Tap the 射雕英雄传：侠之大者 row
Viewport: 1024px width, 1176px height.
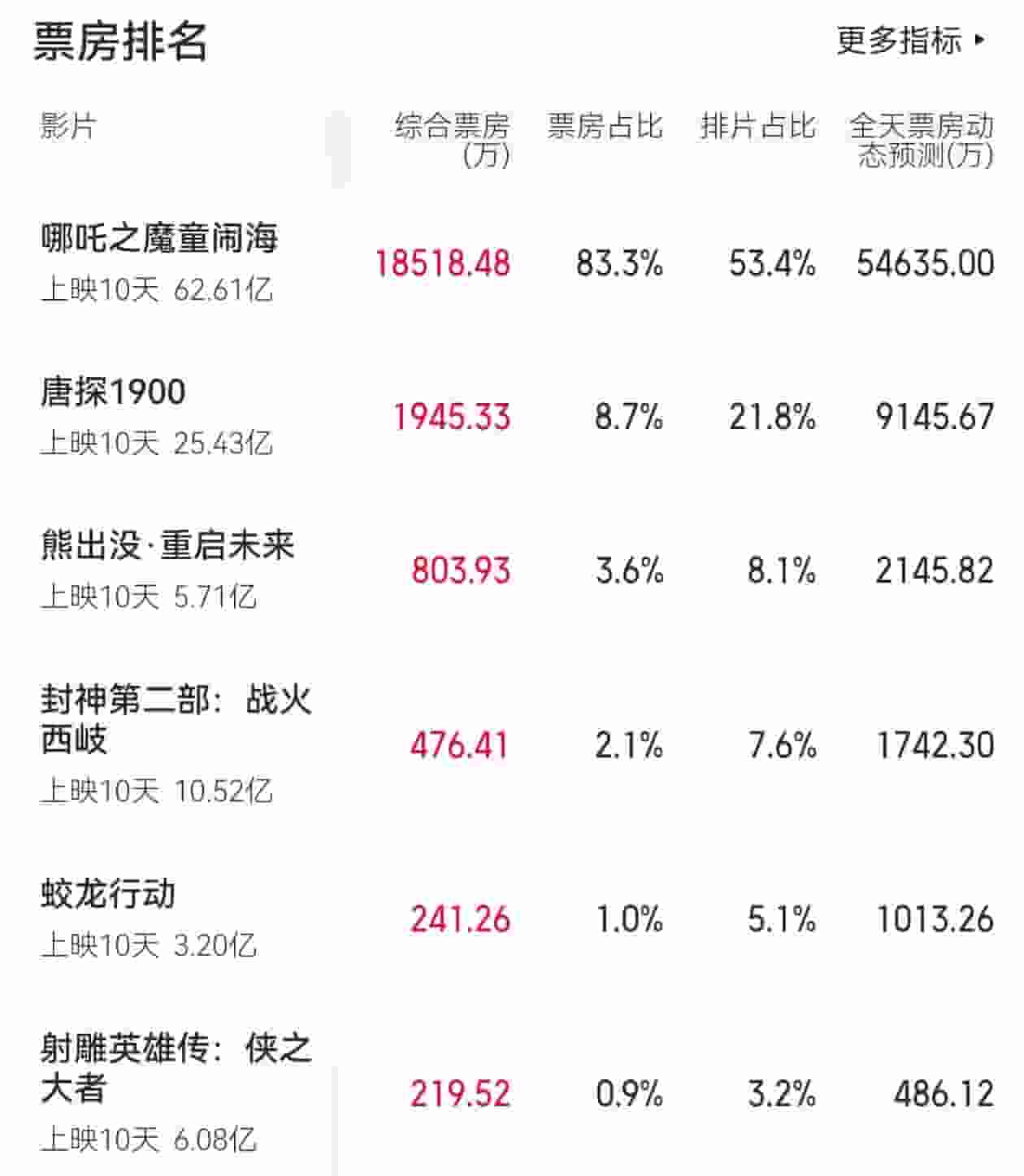[x=176, y=1067]
